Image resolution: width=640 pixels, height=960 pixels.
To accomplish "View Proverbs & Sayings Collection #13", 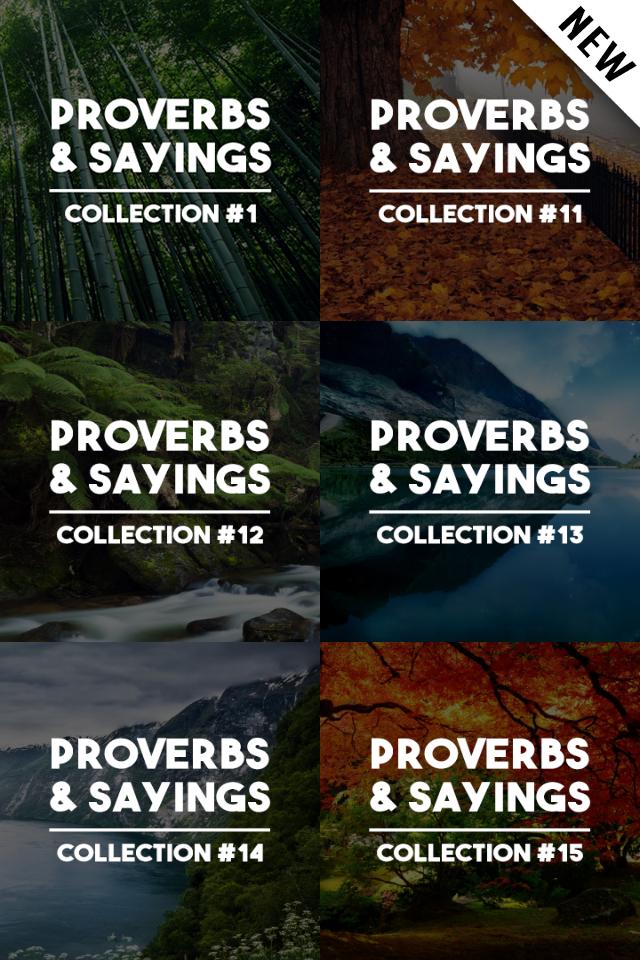I will click(480, 480).
